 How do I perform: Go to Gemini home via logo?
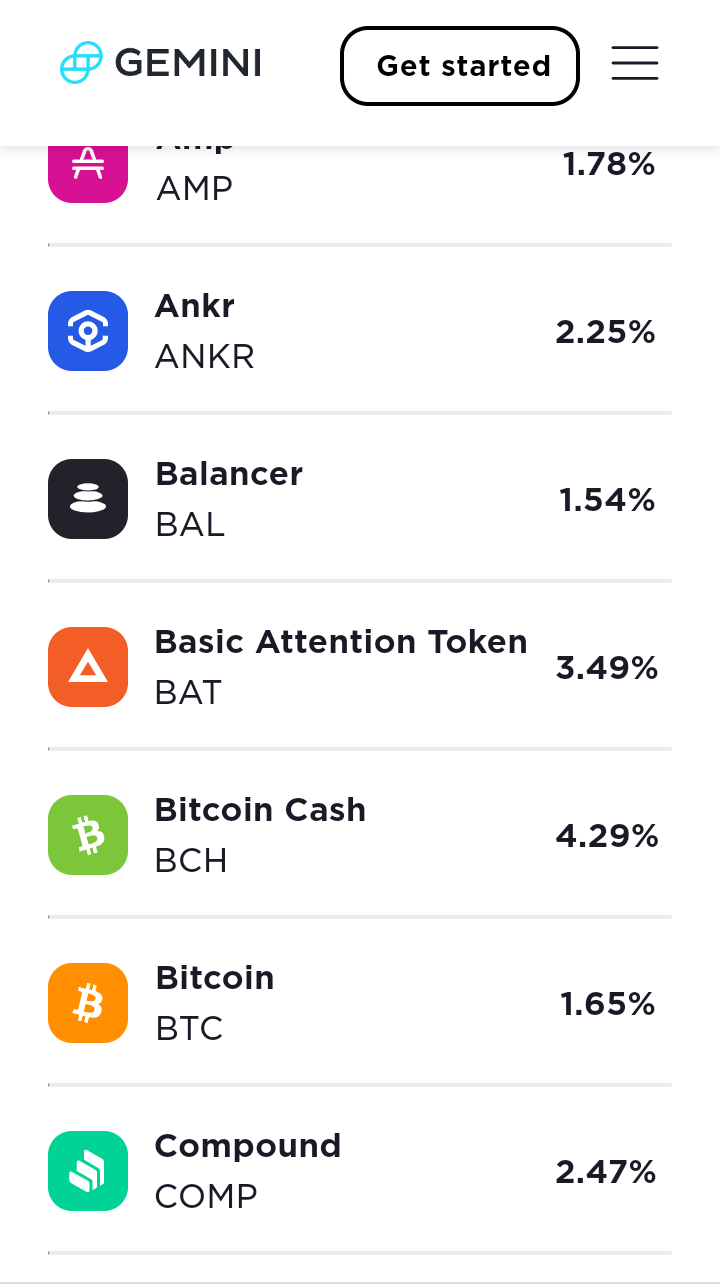pos(161,63)
